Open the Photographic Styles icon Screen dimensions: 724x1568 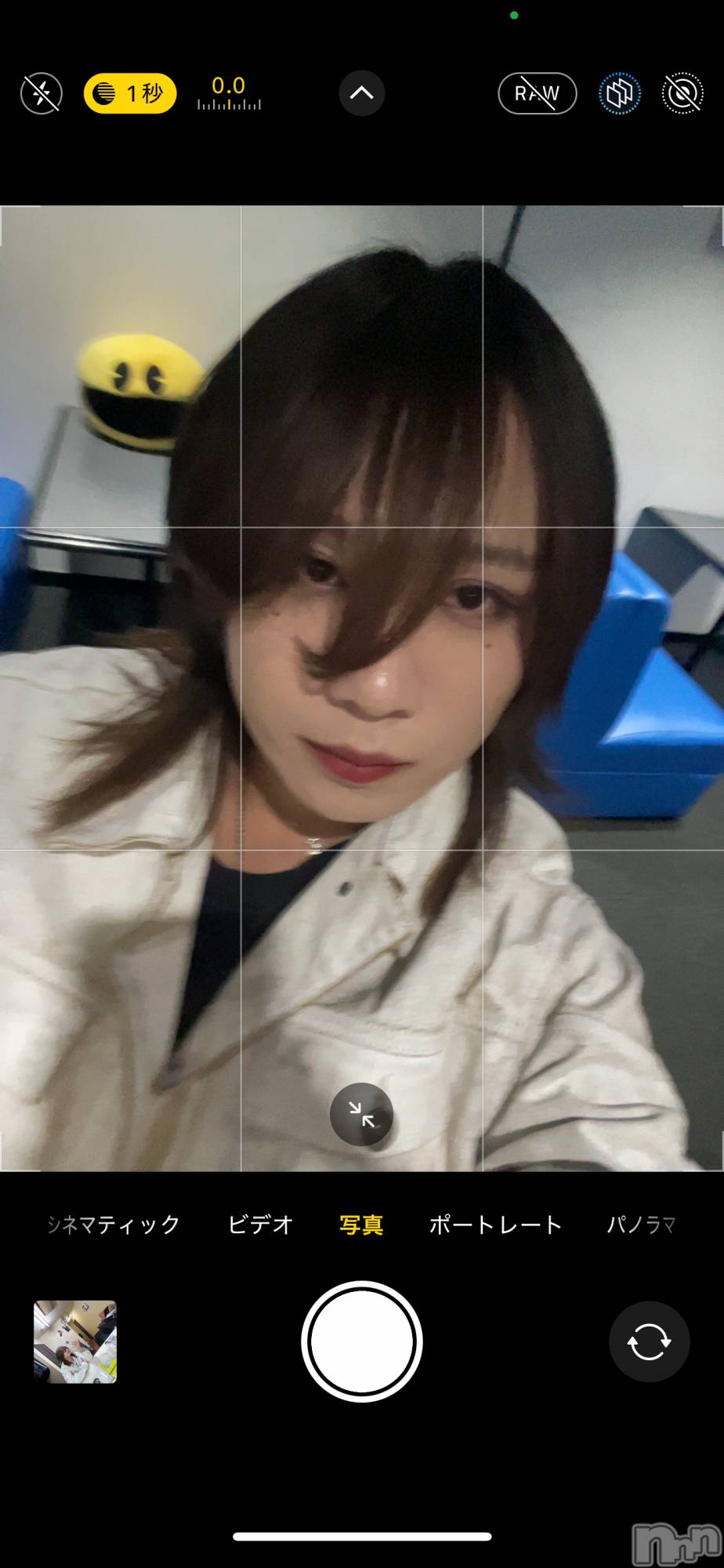tap(620, 93)
